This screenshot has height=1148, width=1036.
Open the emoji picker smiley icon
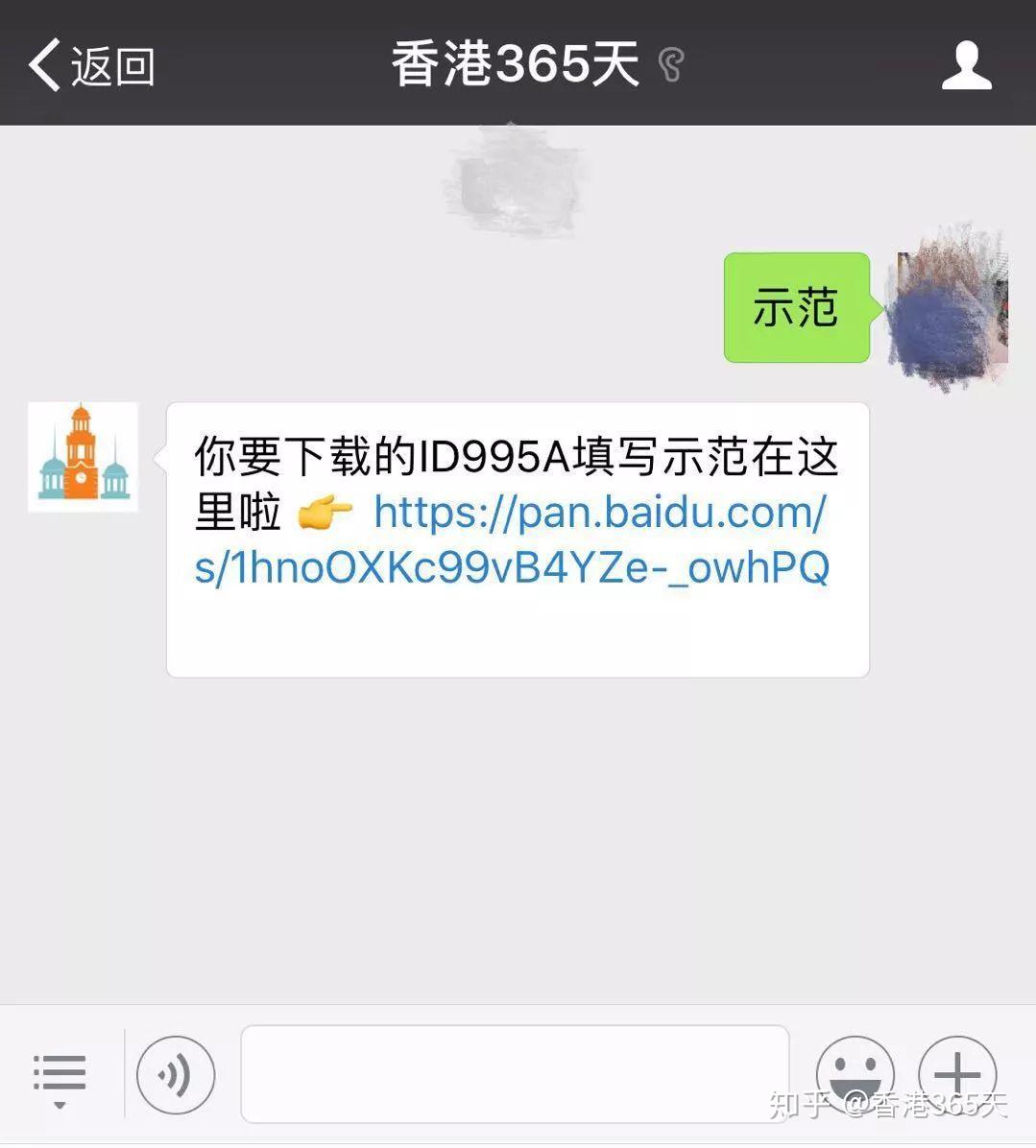pos(855,1075)
